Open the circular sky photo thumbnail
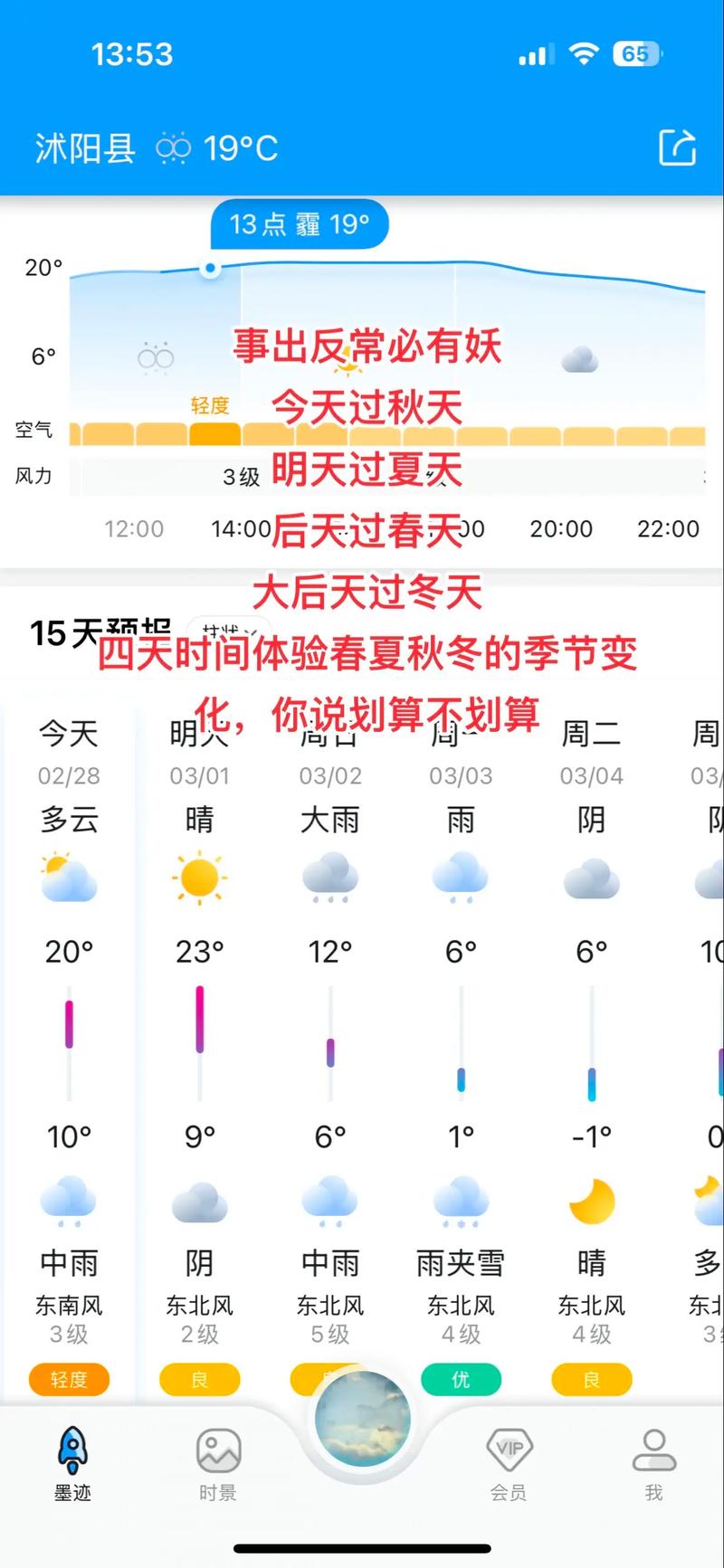The height and width of the screenshot is (1568, 724). point(361,1418)
